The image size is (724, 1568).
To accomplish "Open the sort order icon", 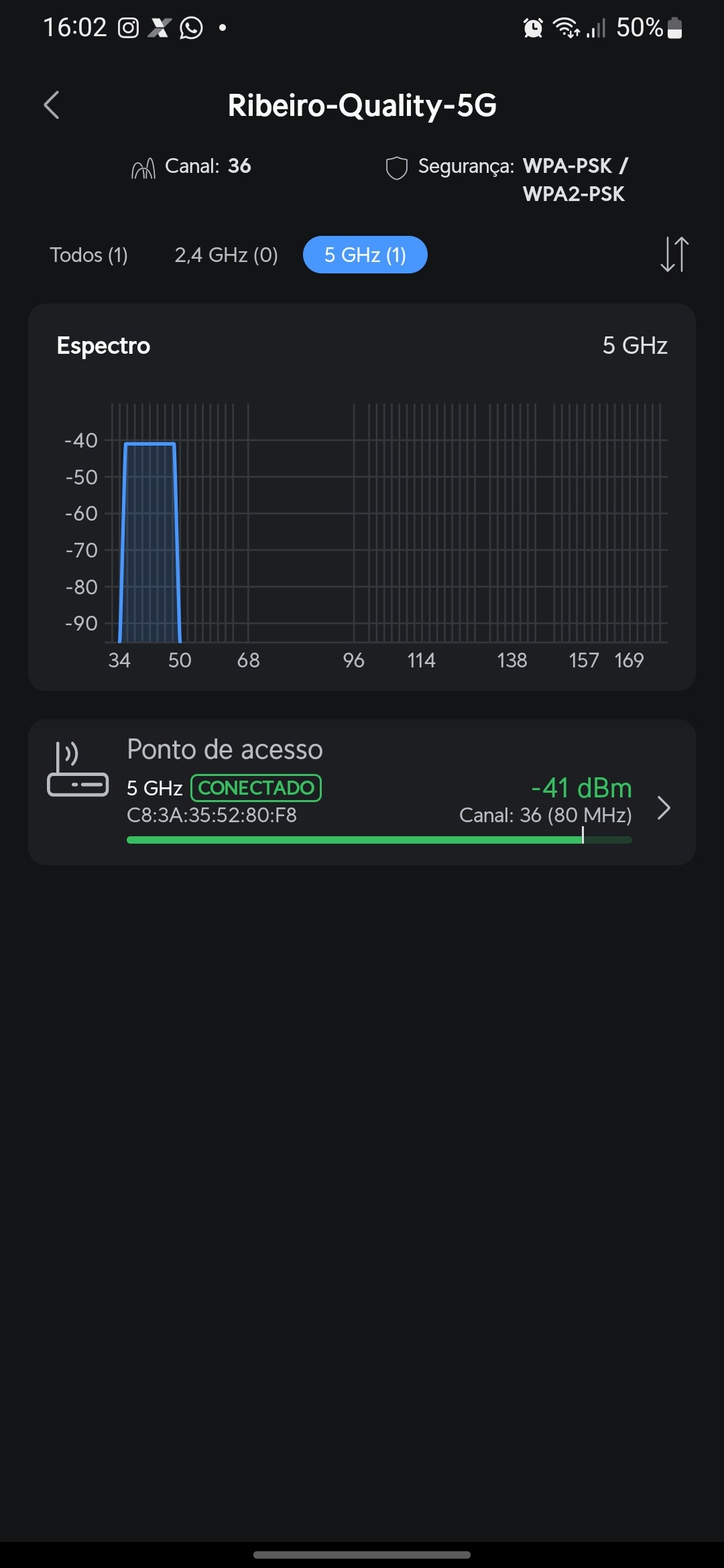I will point(674,255).
